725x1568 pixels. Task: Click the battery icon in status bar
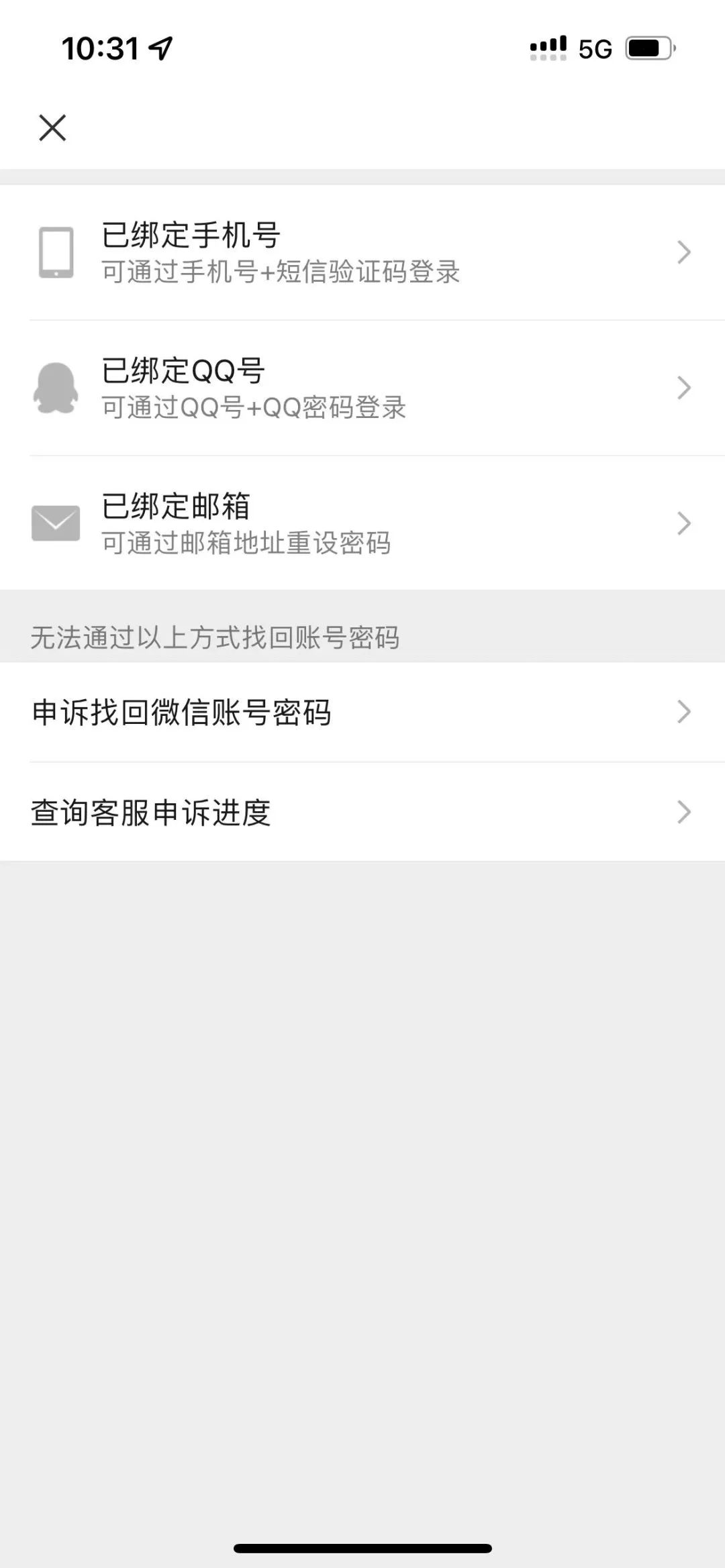[648, 48]
